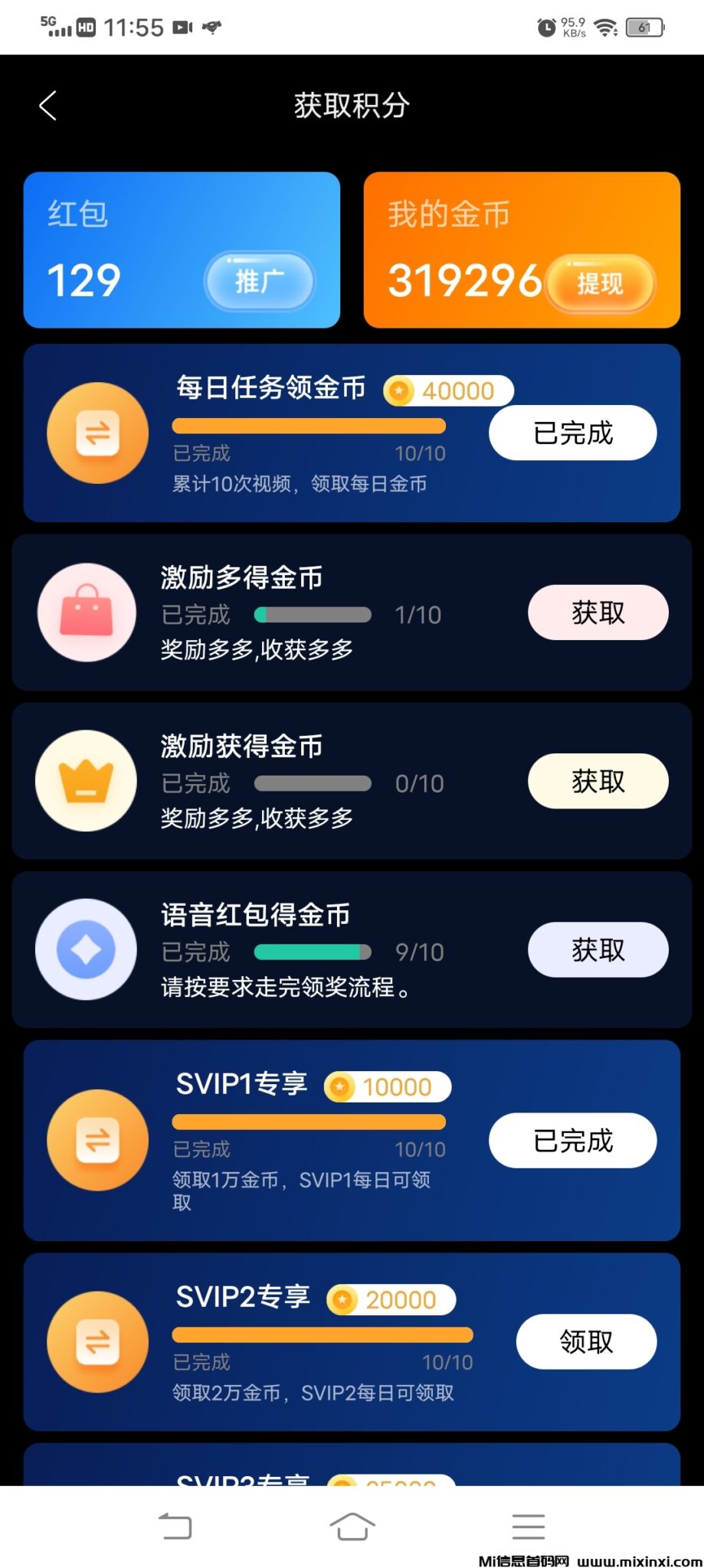Tap 获取 for 激励多得金币

(x=598, y=612)
